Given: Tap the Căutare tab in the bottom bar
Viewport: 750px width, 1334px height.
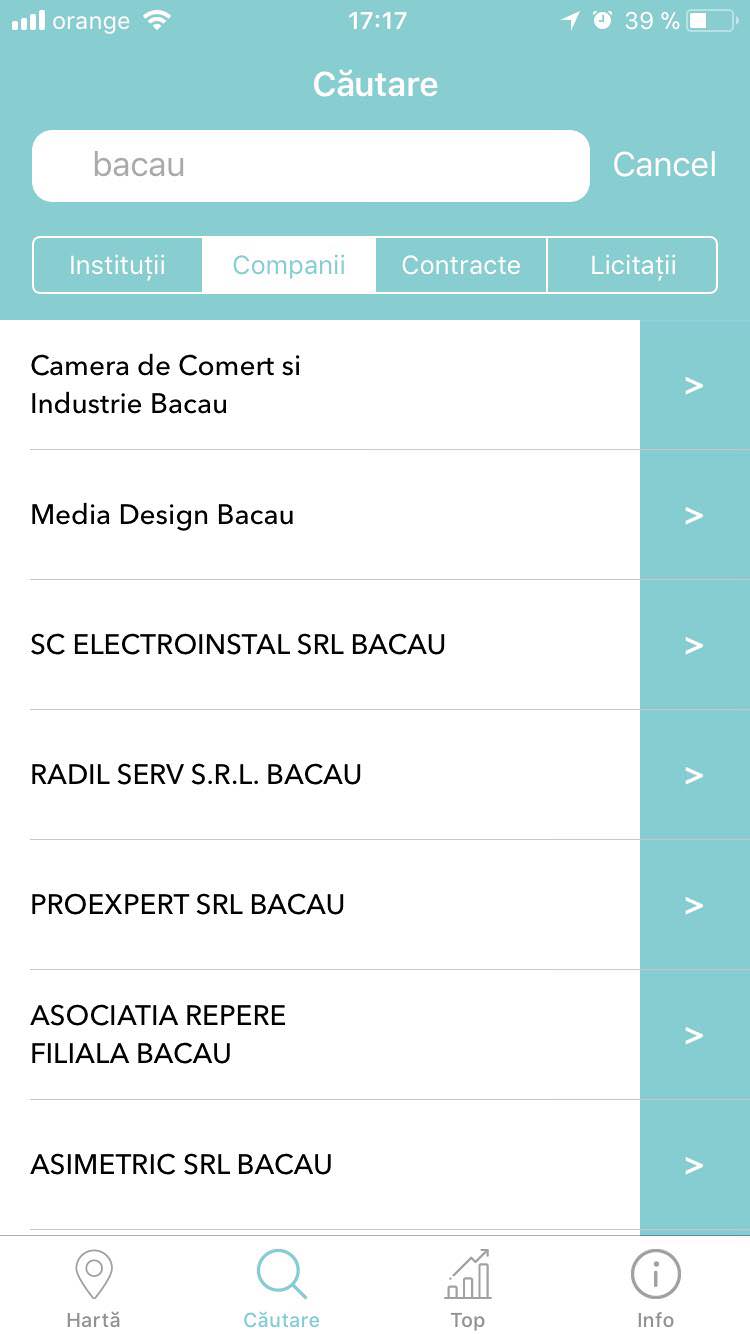Looking at the screenshot, I should click(x=281, y=1288).
